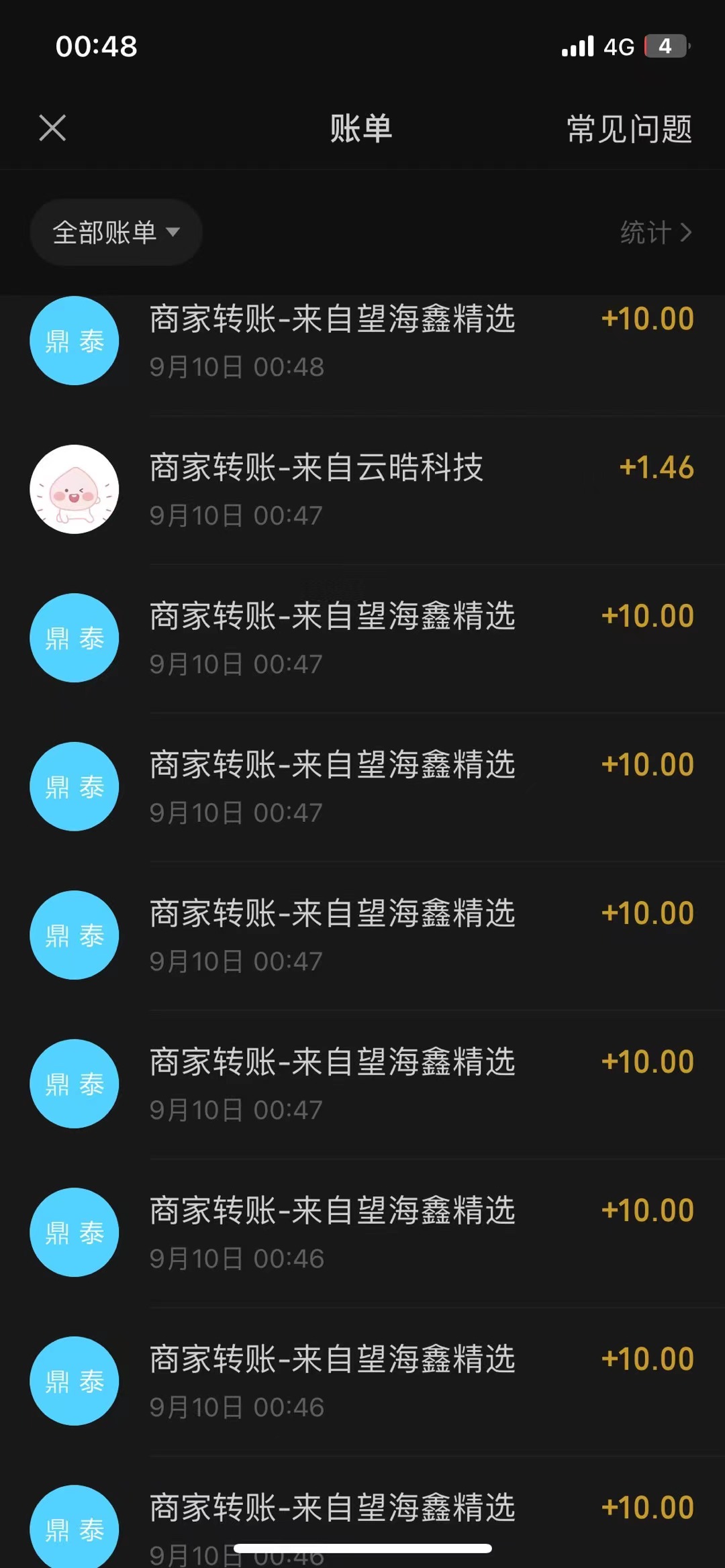This screenshot has width=725, height=1568.
Task: Click the arrow next to 统计
Action: pos(687,231)
